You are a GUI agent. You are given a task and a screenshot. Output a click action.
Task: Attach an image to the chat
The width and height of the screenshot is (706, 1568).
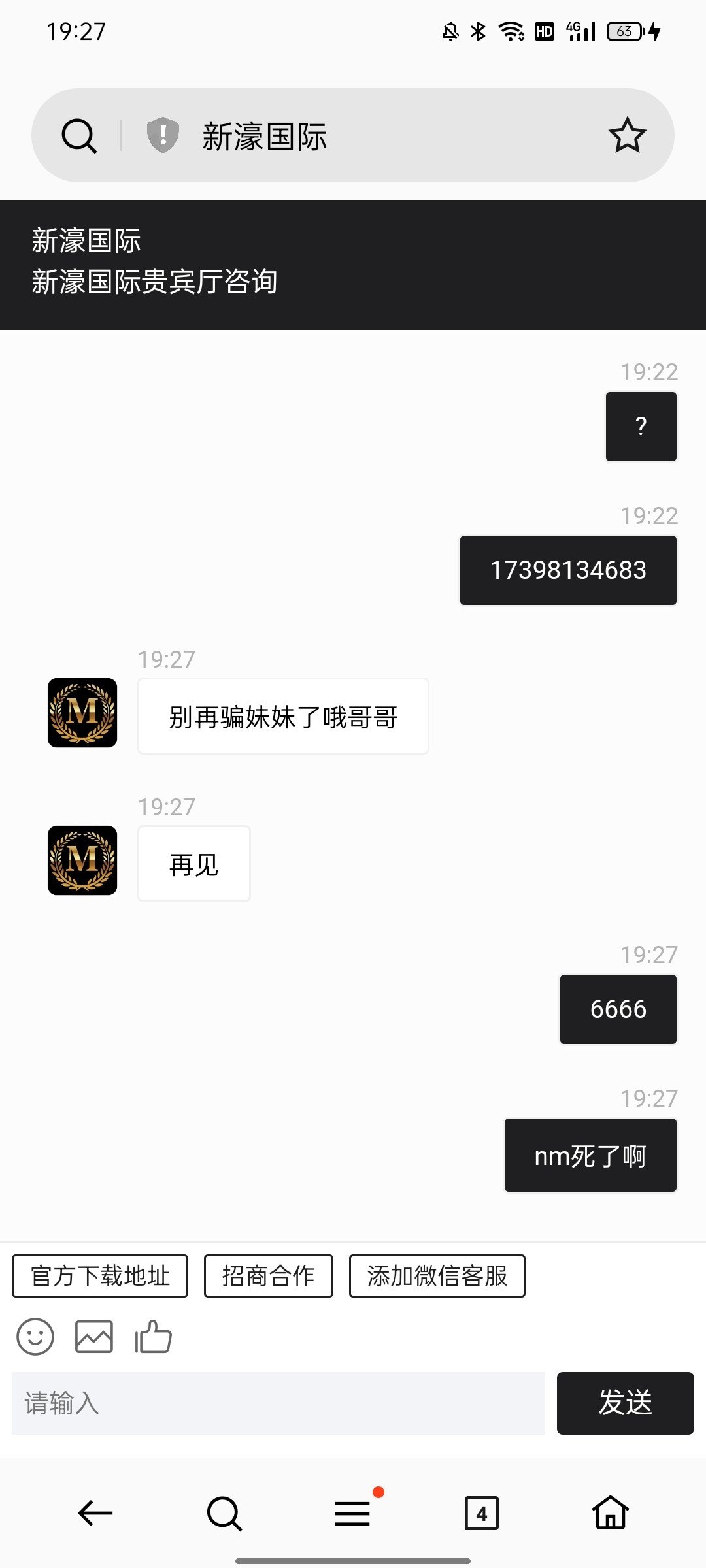coord(94,1337)
